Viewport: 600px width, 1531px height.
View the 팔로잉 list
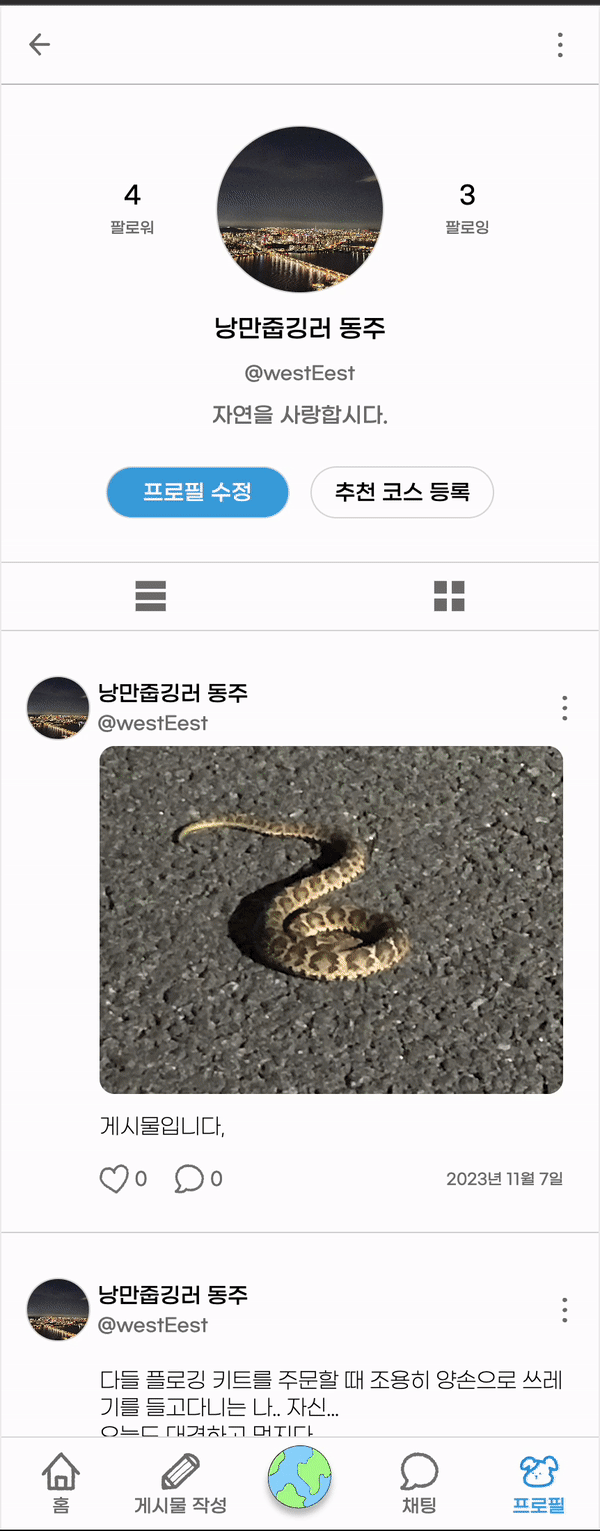pyautogui.click(x=467, y=207)
